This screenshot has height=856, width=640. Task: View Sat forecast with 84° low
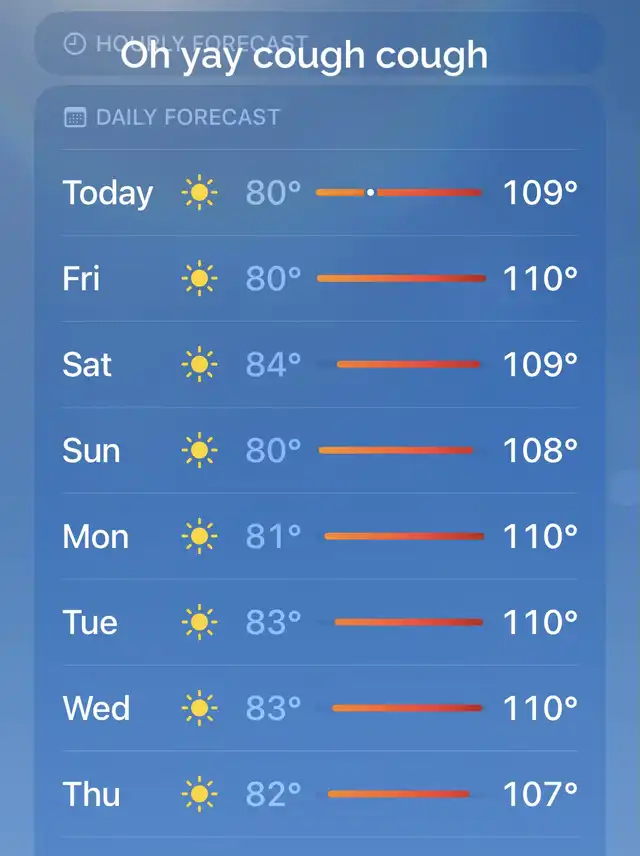click(x=320, y=364)
